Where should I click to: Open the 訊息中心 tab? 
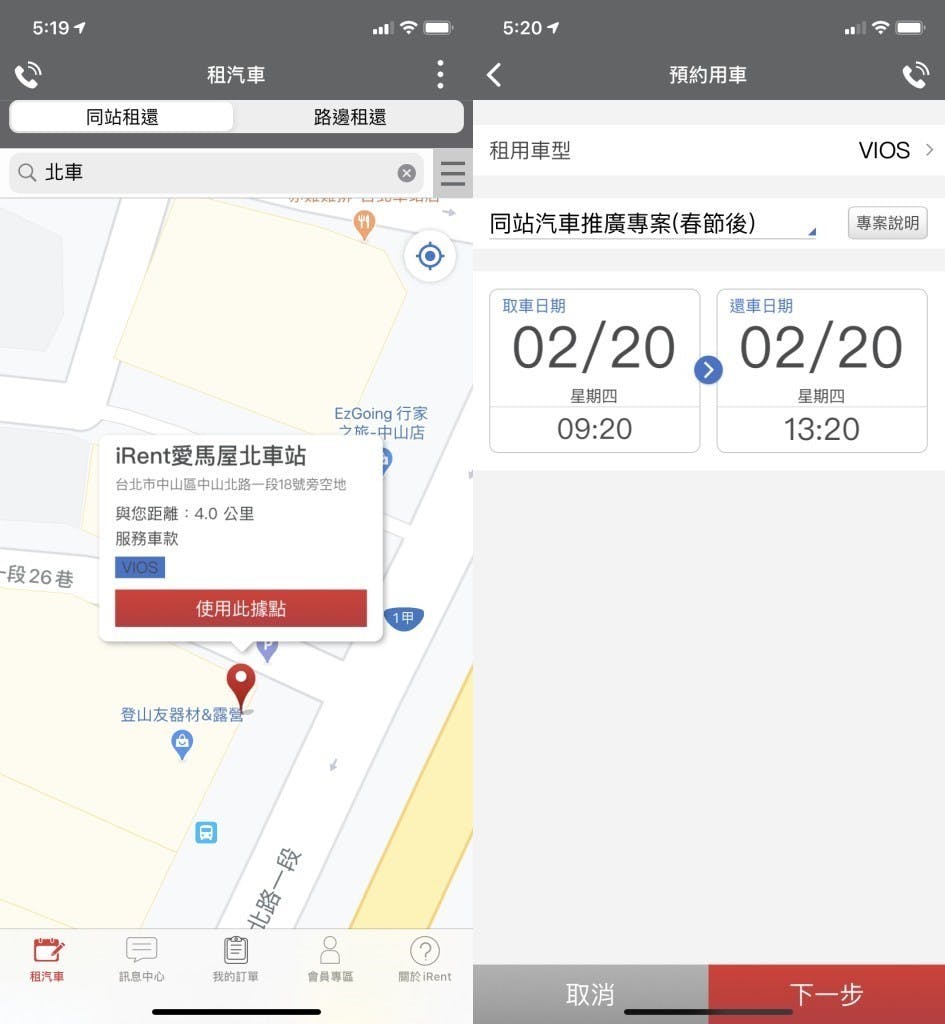pos(141,960)
